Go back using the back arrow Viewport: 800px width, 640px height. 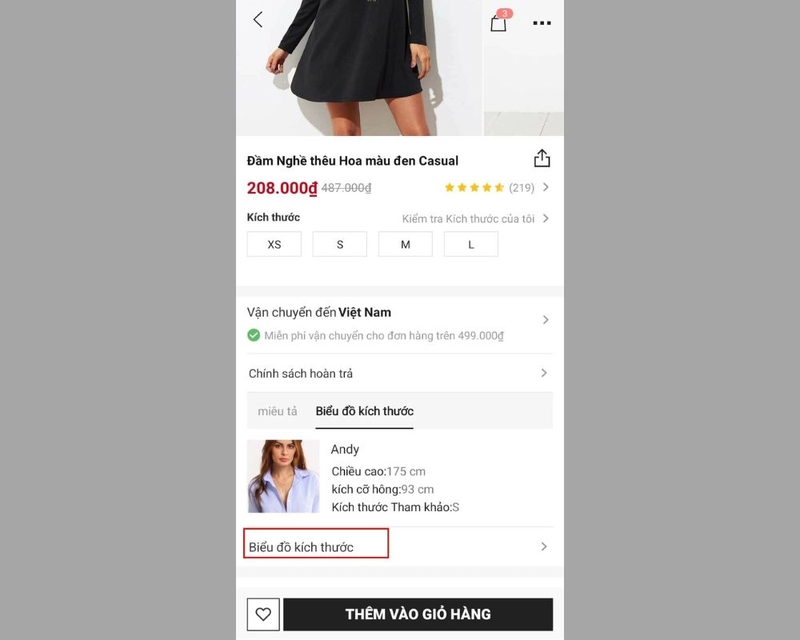[x=258, y=20]
